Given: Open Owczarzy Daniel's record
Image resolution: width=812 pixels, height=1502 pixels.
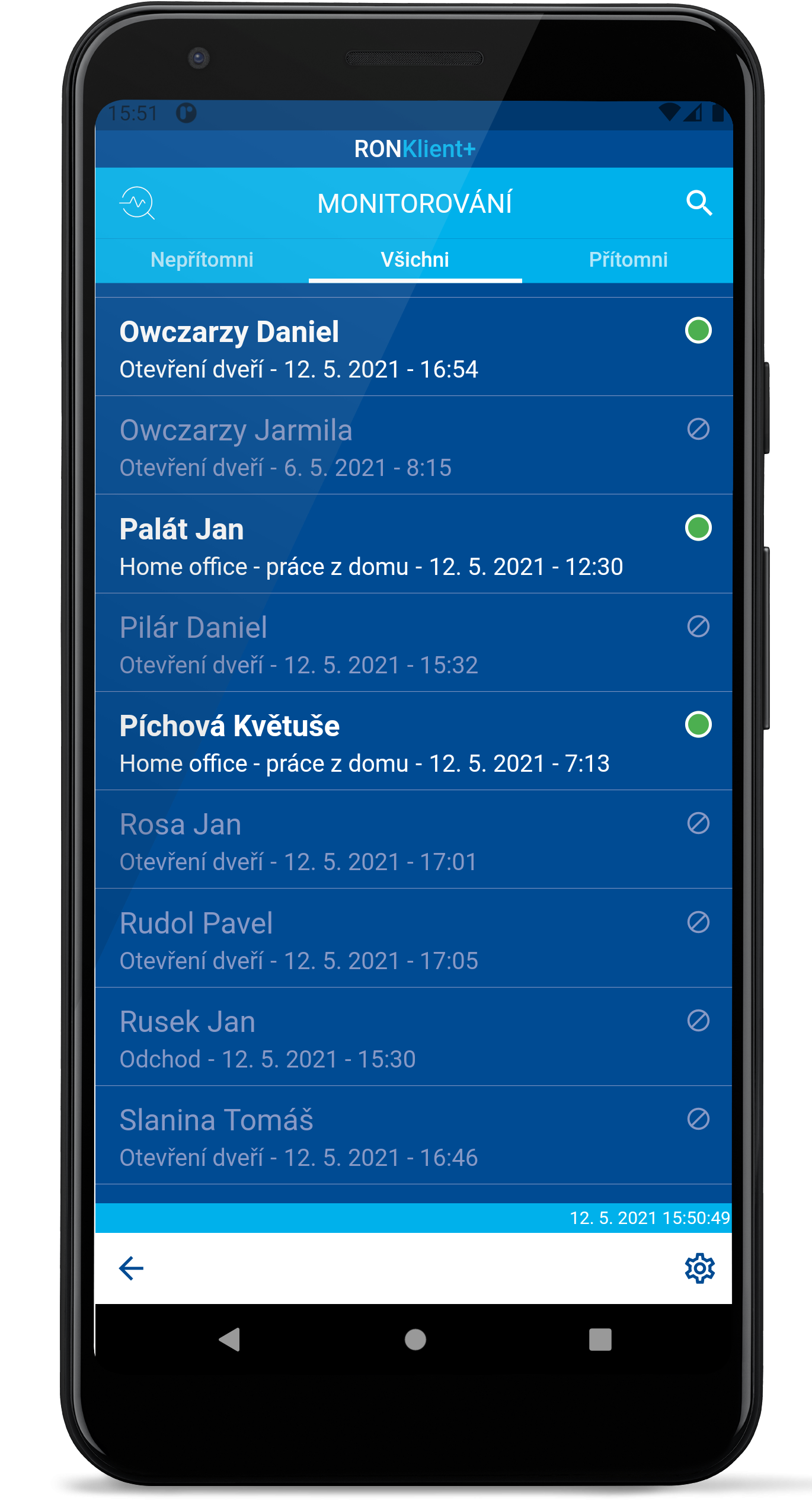Looking at the screenshot, I should coord(413,348).
